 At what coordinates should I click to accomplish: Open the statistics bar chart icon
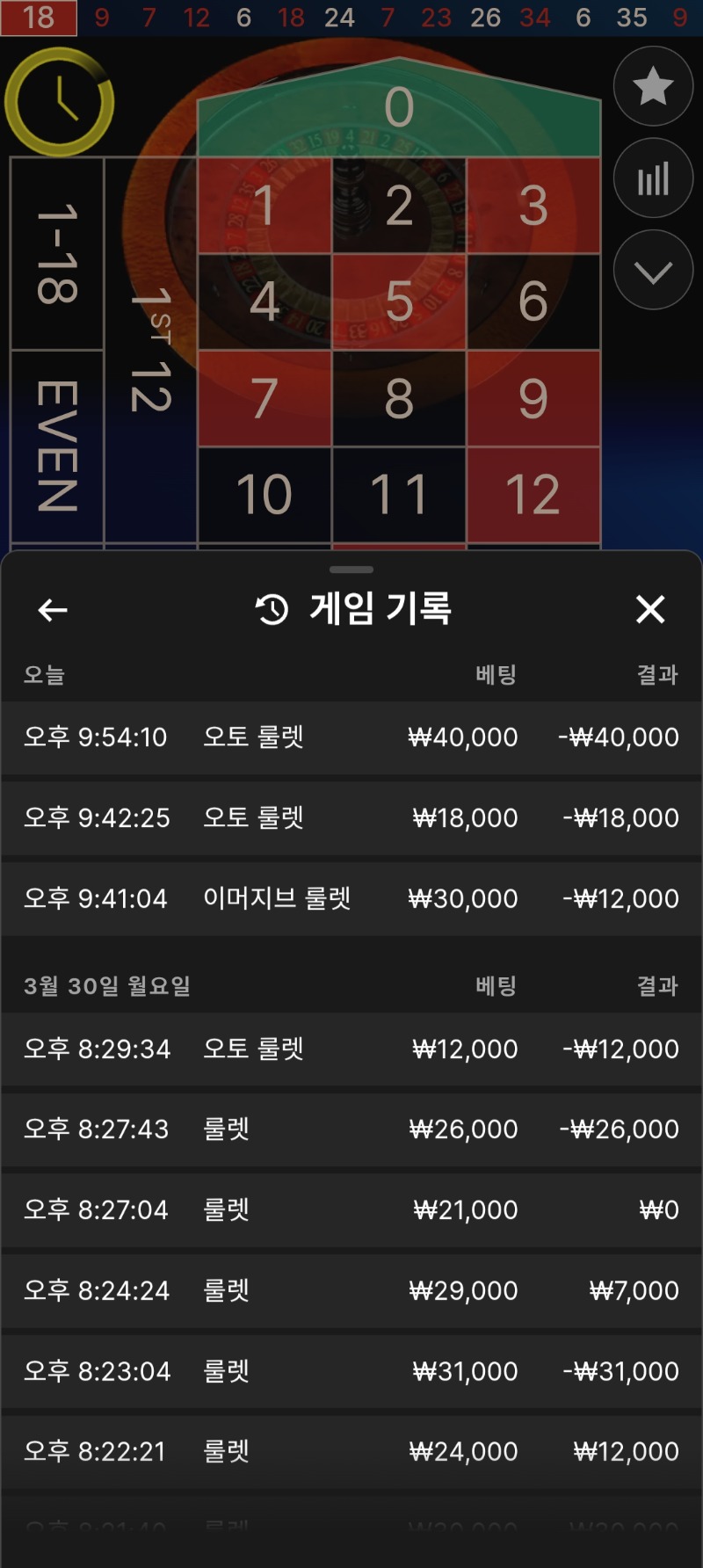(x=653, y=178)
